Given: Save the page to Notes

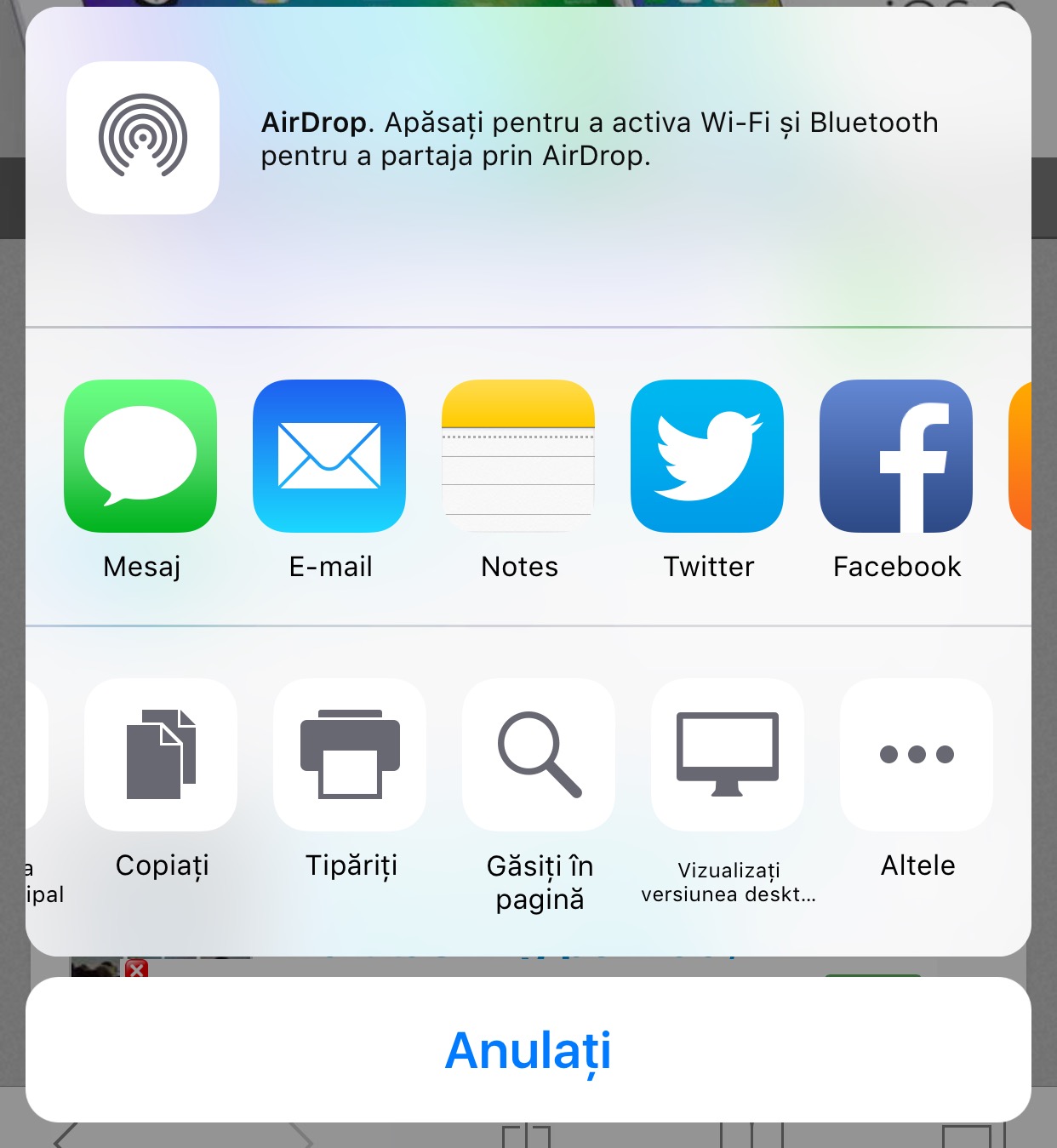Looking at the screenshot, I should pyautogui.click(x=518, y=456).
